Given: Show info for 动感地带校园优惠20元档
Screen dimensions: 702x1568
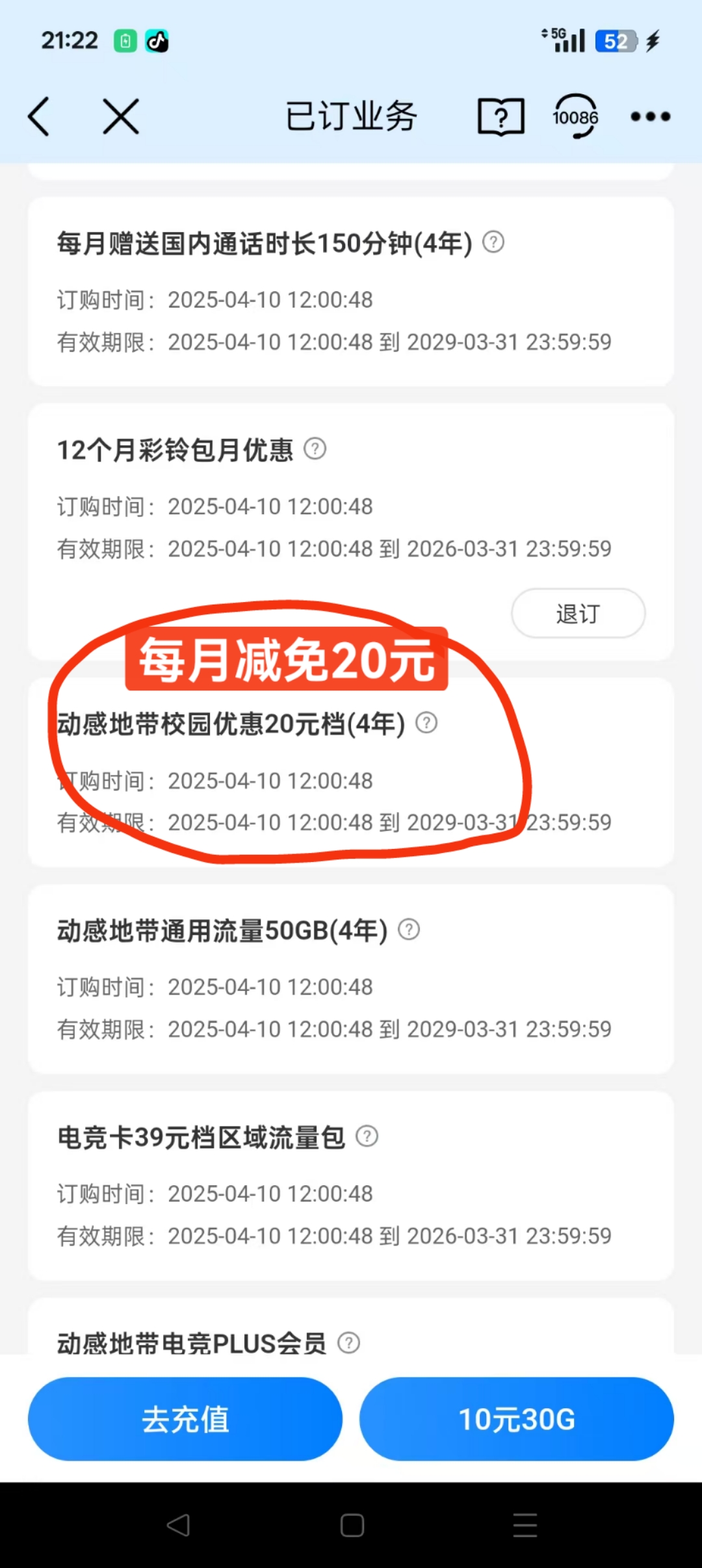Looking at the screenshot, I should pyautogui.click(x=426, y=723).
